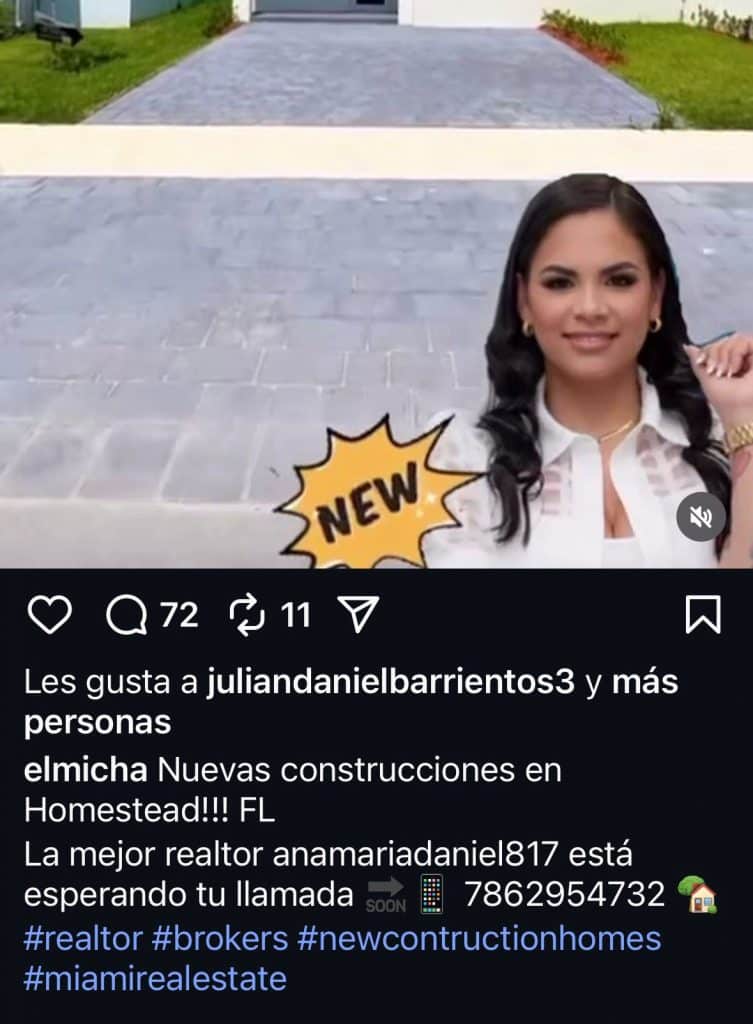This screenshot has width=753, height=1024.
Task: Open the #newcontructionhomes hashtag
Action: (x=479, y=938)
